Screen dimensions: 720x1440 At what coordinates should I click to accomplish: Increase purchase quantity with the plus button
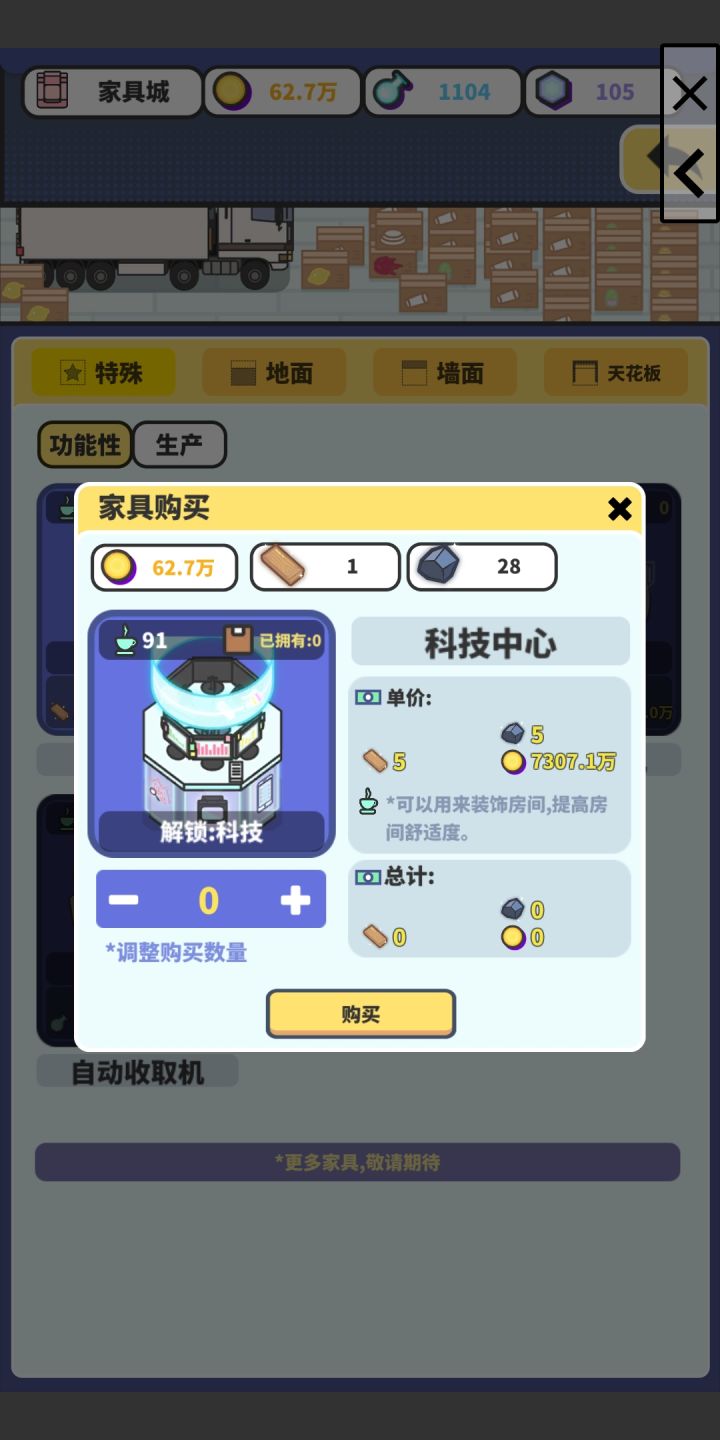tap(295, 899)
